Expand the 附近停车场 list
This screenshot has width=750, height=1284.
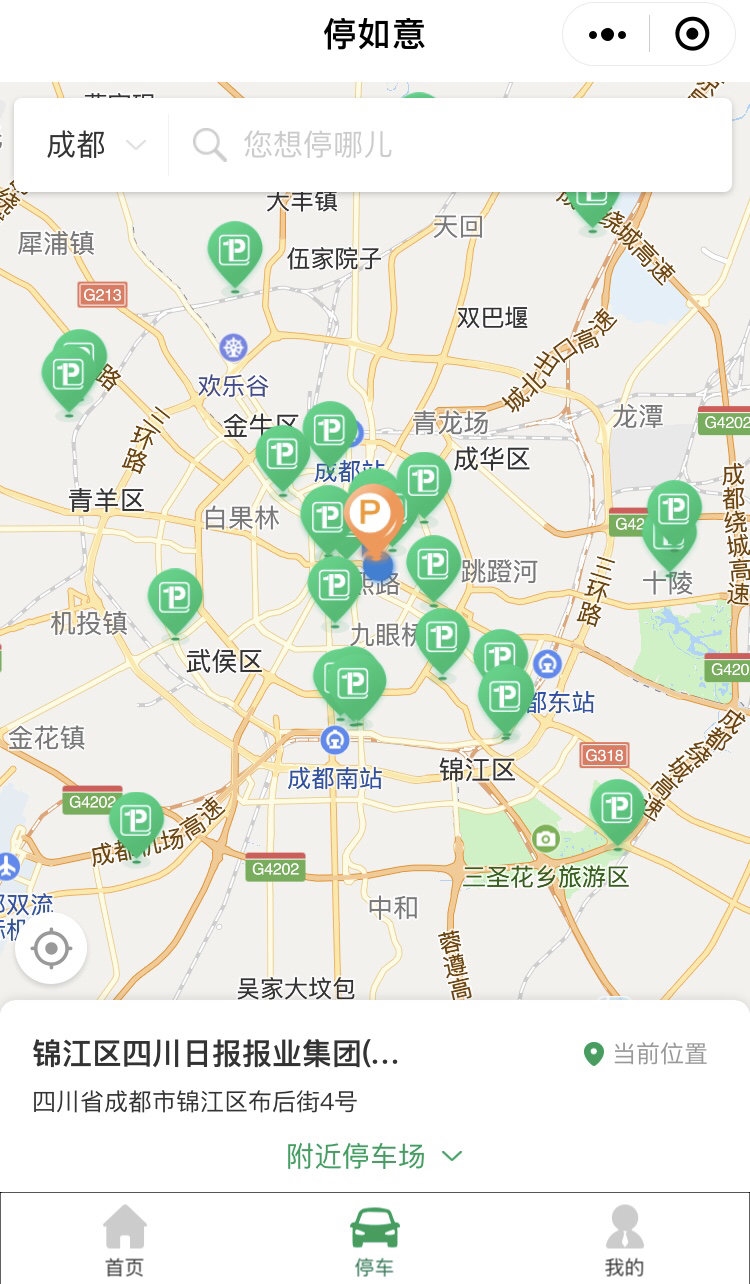tap(374, 1157)
